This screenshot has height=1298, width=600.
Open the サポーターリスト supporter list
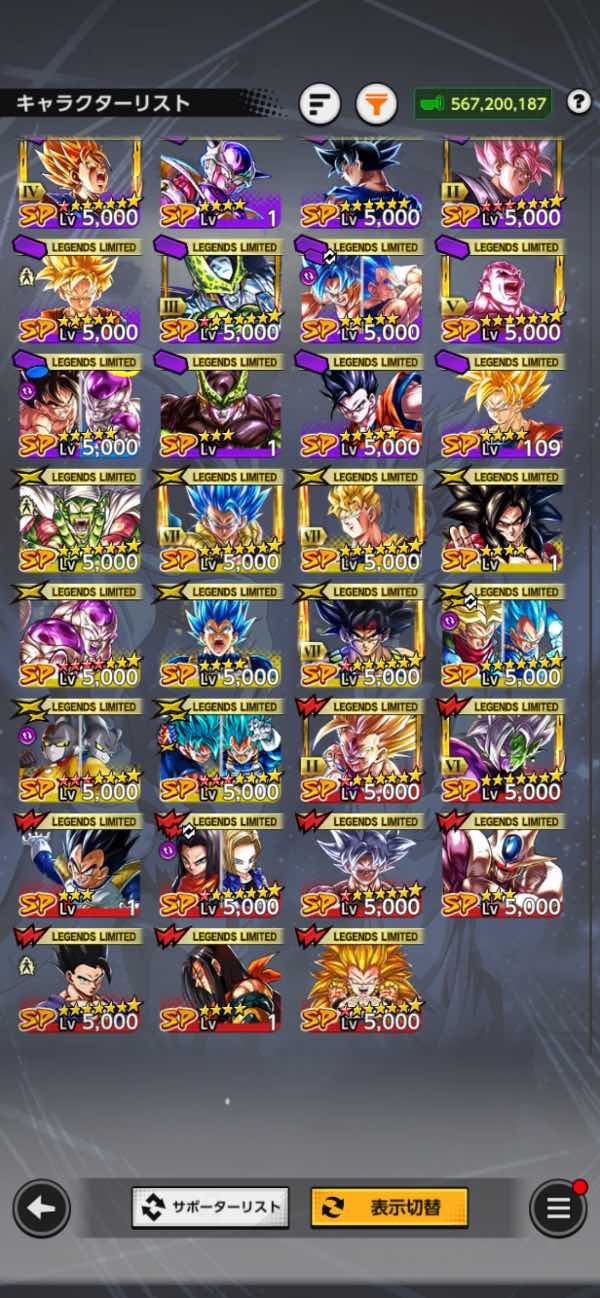210,1207
